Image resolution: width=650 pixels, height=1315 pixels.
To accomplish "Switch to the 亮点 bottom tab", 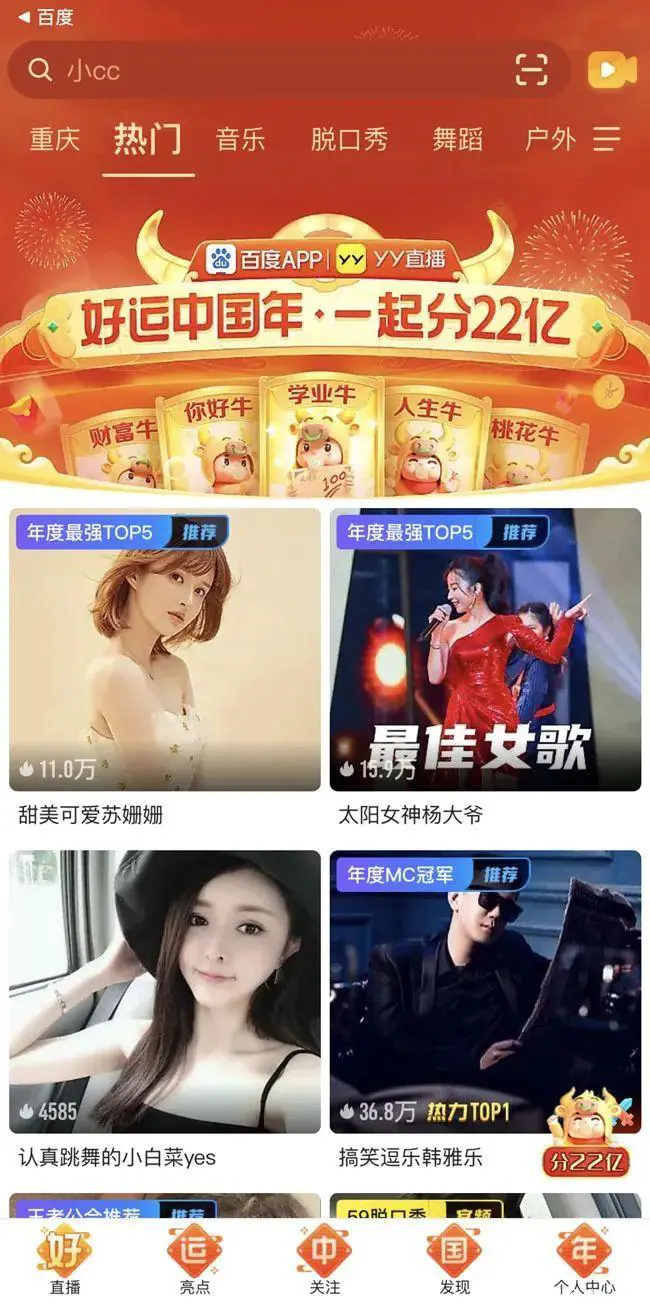I will coord(195,1258).
